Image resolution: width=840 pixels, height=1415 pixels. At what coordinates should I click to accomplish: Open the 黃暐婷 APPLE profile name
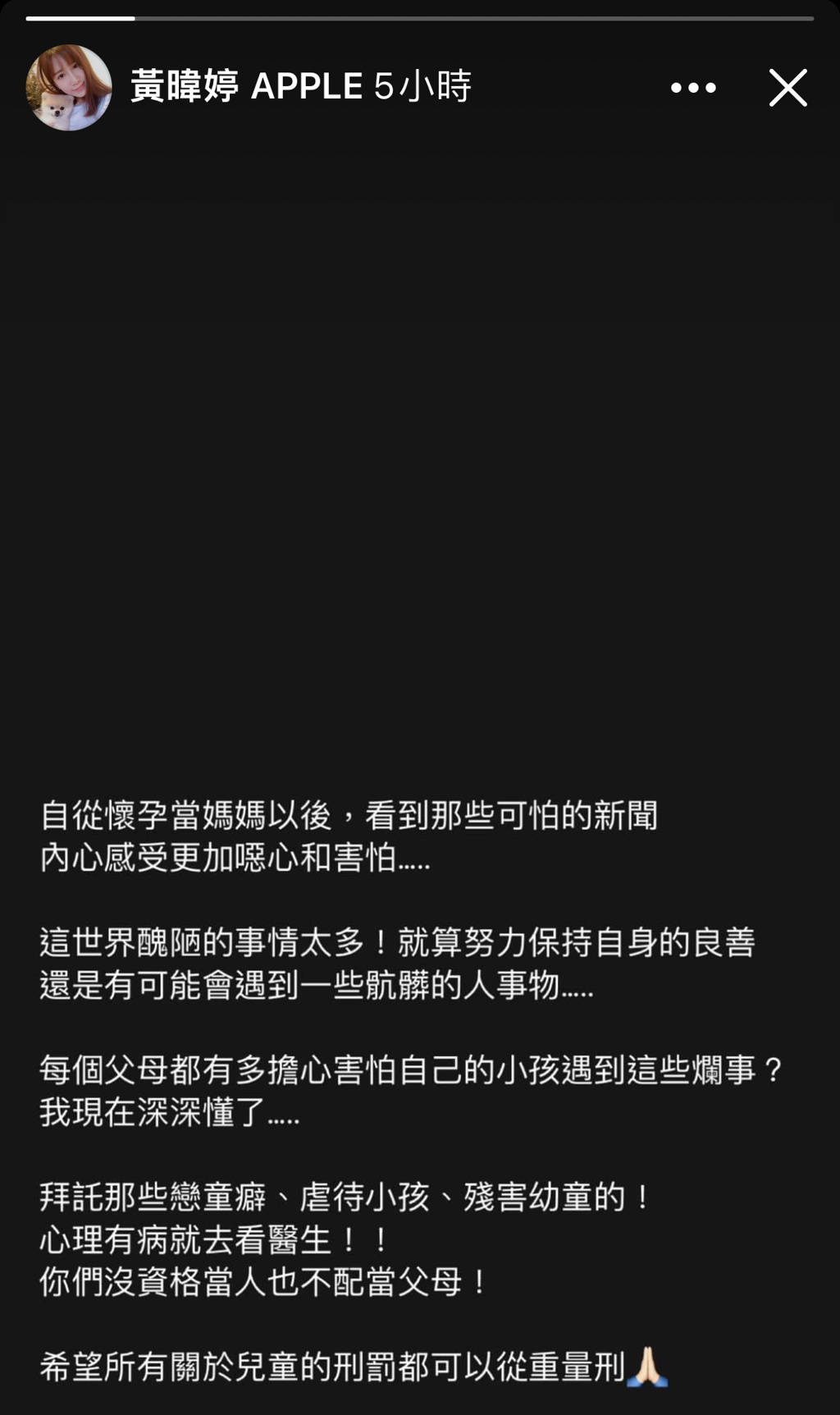pyautogui.click(x=246, y=86)
